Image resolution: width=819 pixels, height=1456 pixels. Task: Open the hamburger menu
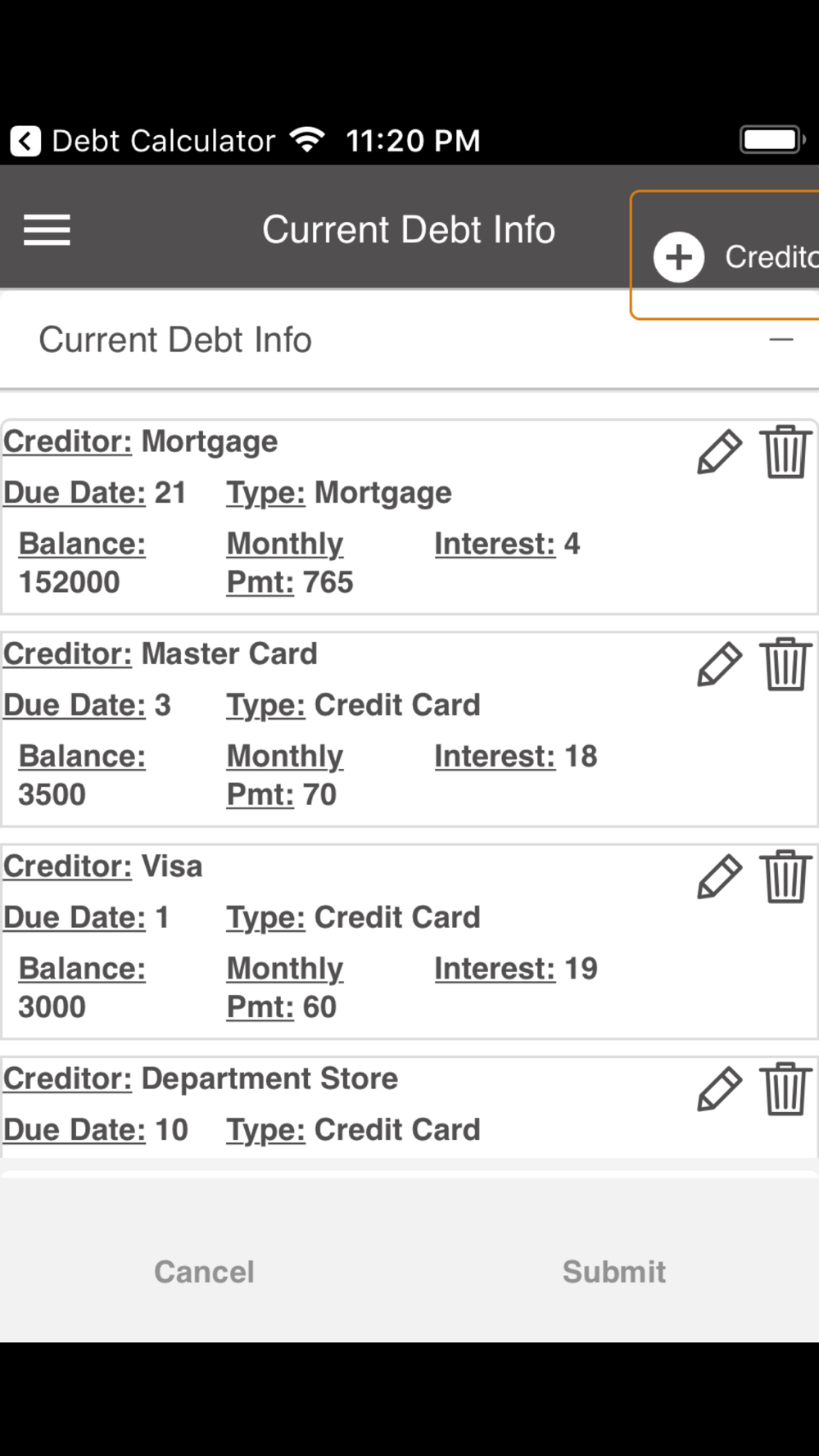pos(47,230)
